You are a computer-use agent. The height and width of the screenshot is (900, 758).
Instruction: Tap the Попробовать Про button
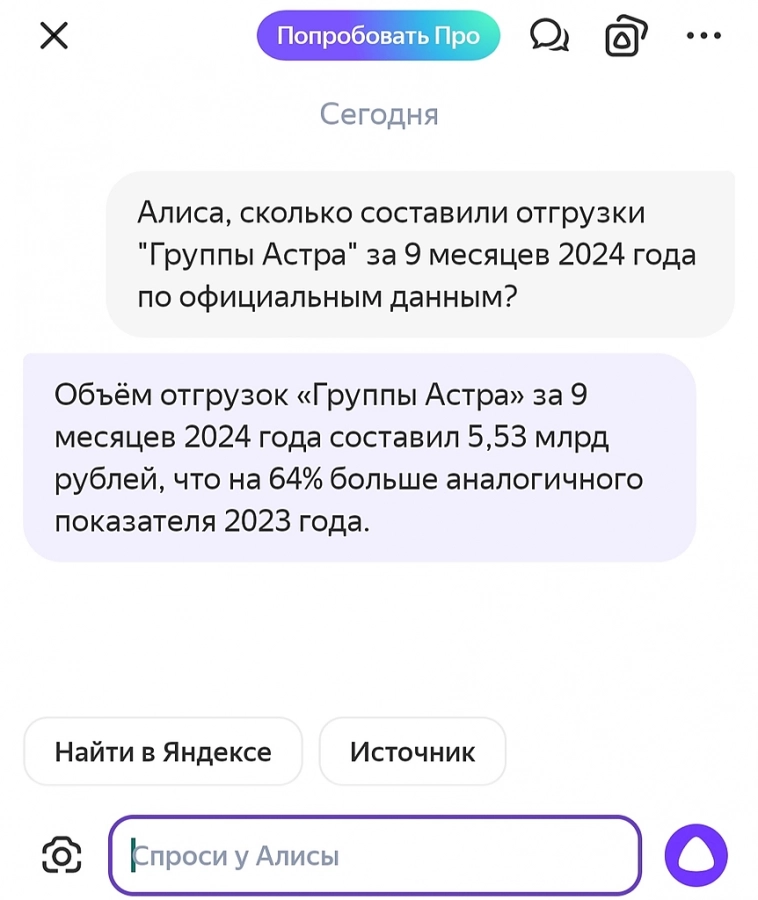tap(378, 37)
